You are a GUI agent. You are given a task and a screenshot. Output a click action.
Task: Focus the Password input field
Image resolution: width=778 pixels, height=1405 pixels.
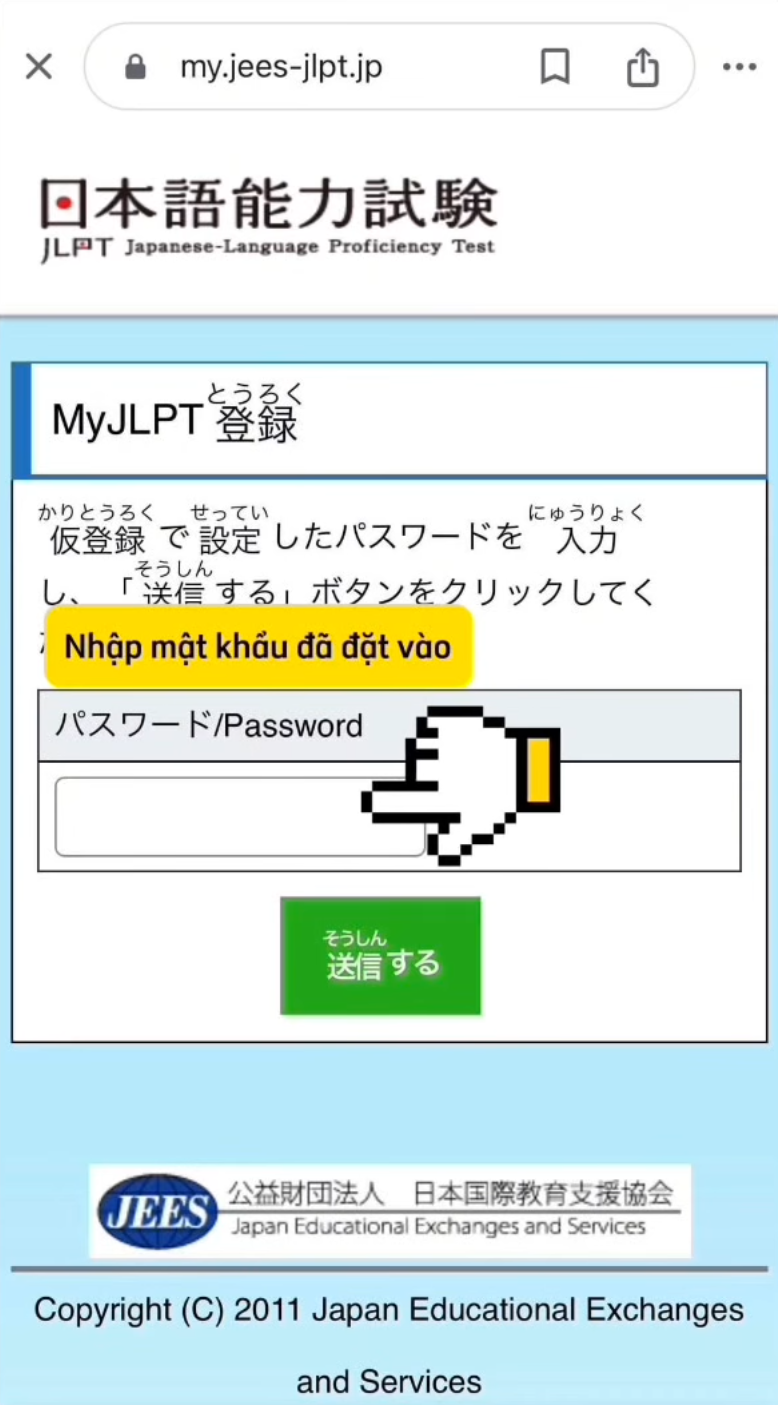click(220, 817)
